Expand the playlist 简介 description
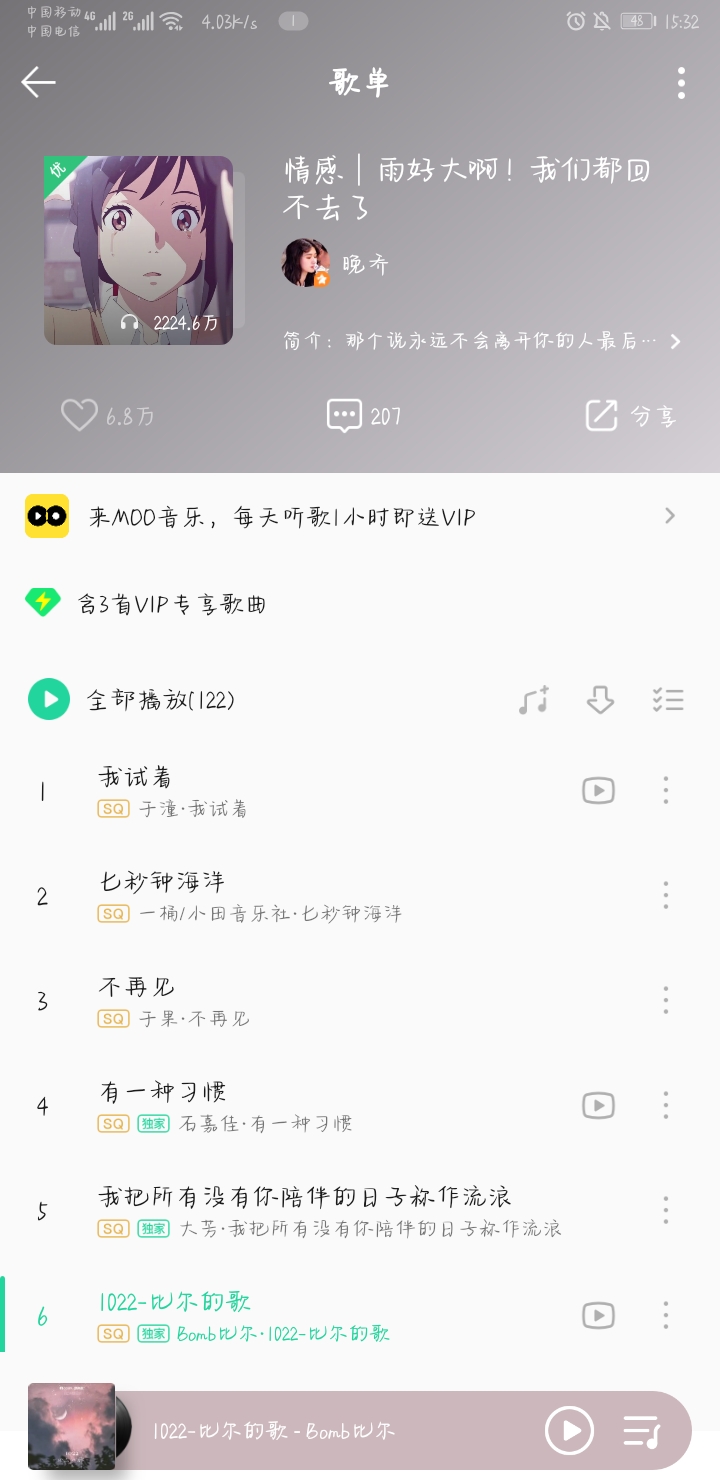Screen dimensions: 720x1480 (482, 341)
